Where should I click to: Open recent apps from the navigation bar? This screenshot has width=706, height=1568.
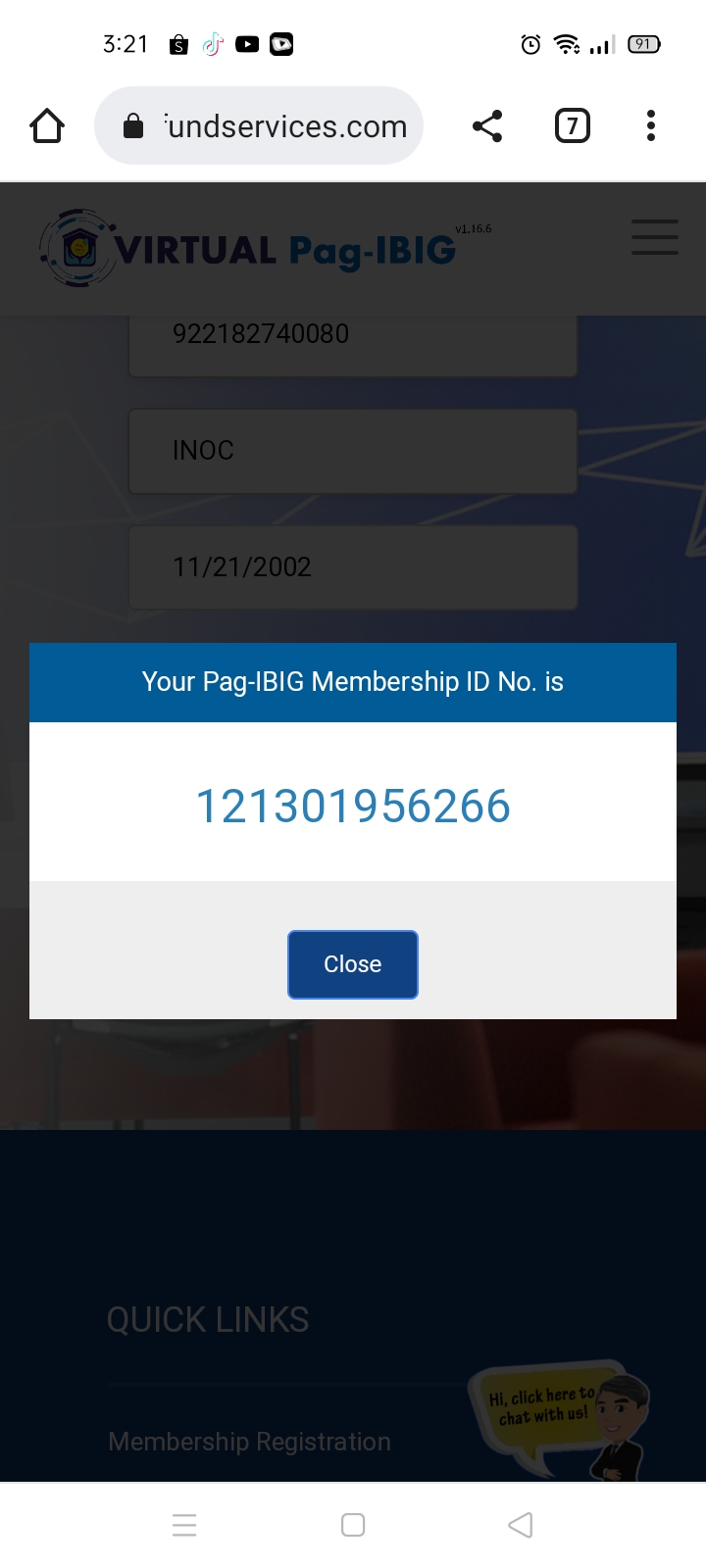(184, 1525)
